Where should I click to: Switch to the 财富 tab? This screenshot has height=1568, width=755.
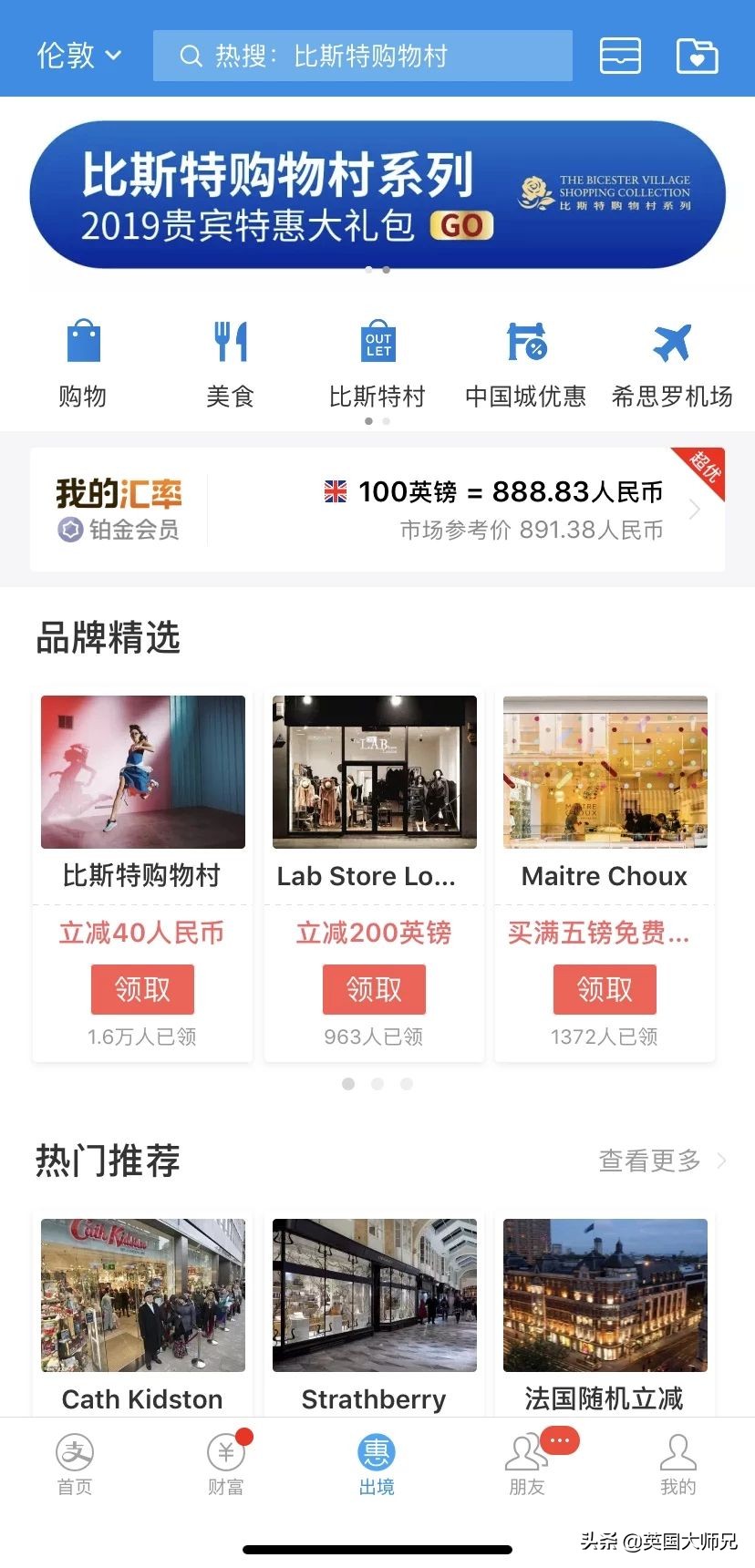225,1464
